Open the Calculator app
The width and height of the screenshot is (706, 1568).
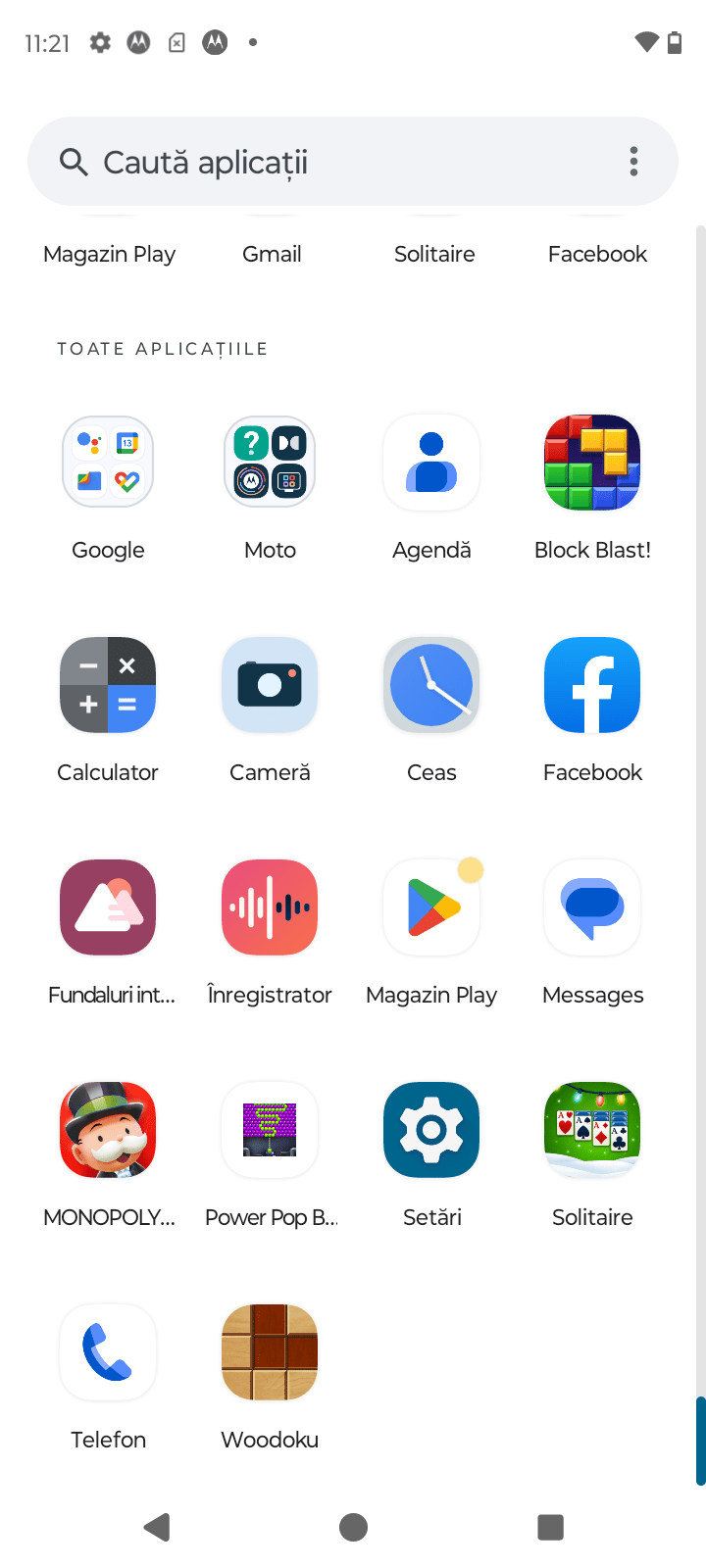108,686
